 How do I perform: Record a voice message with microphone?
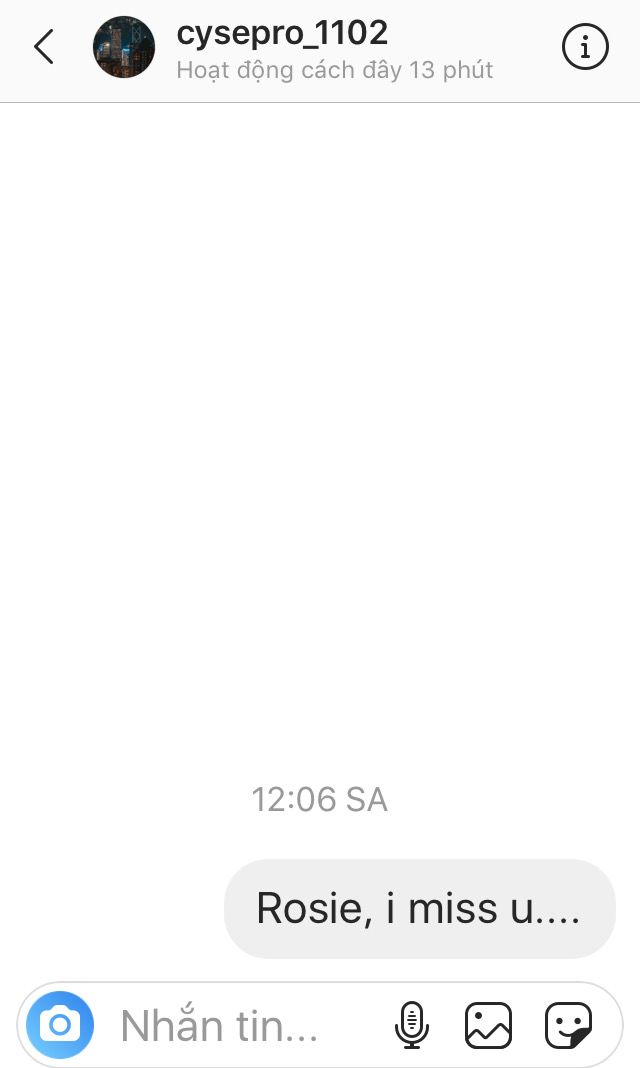click(x=411, y=1025)
